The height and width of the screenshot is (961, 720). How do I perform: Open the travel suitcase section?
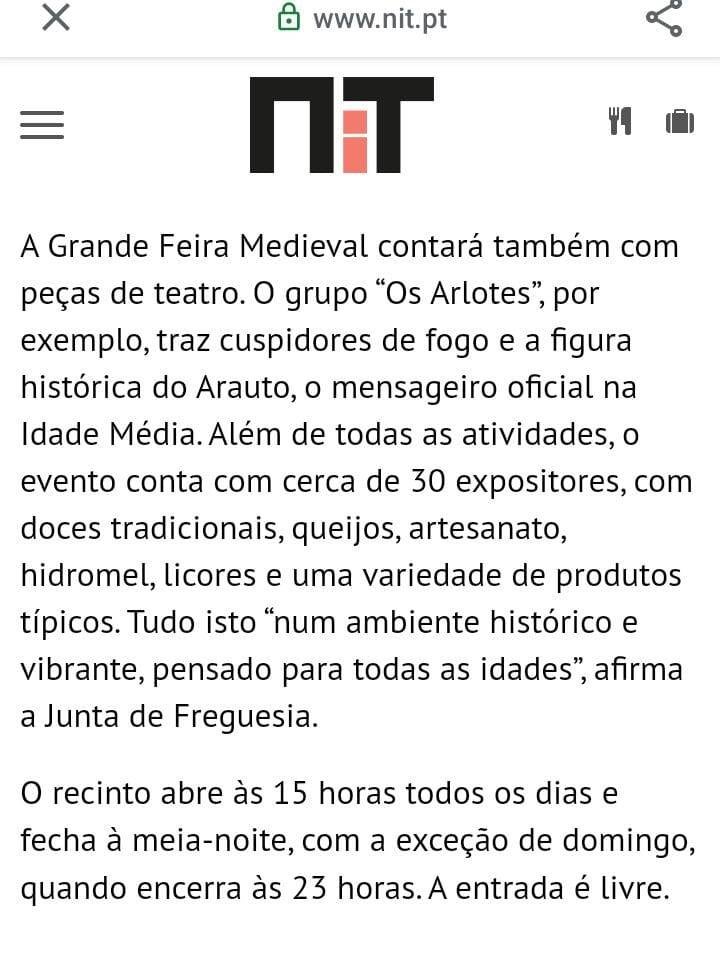point(680,121)
